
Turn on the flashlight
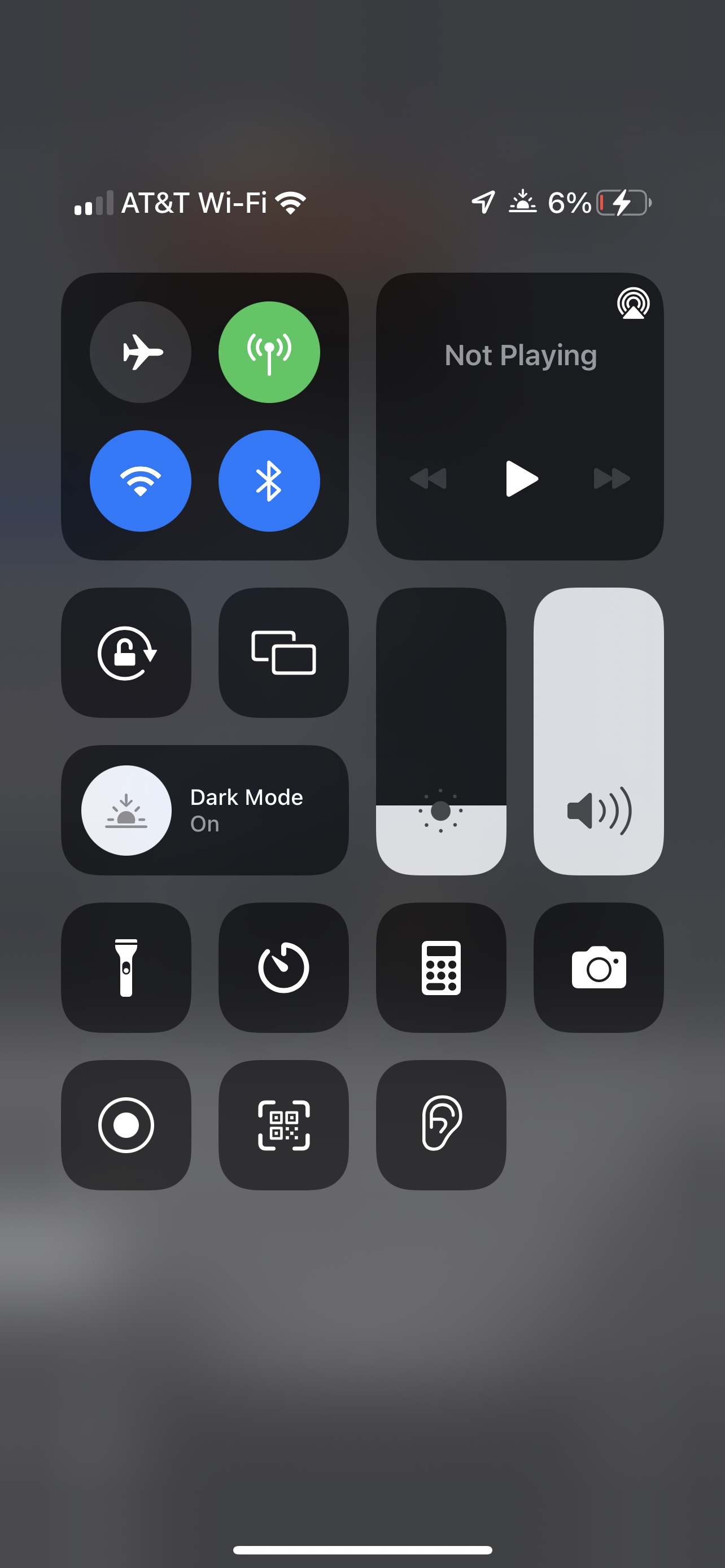pyautogui.click(x=126, y=967)
